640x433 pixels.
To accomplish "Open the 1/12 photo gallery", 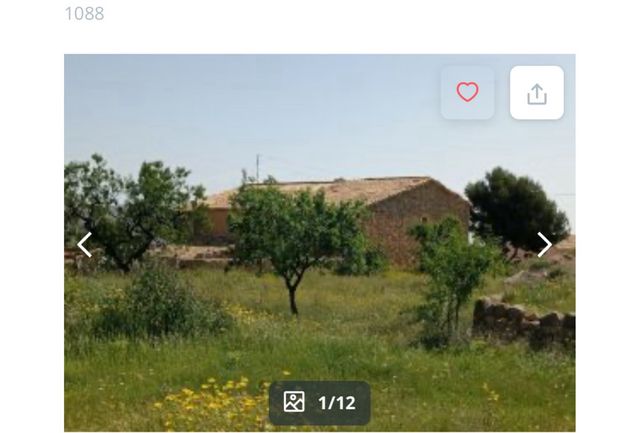I will click(320, 402).
